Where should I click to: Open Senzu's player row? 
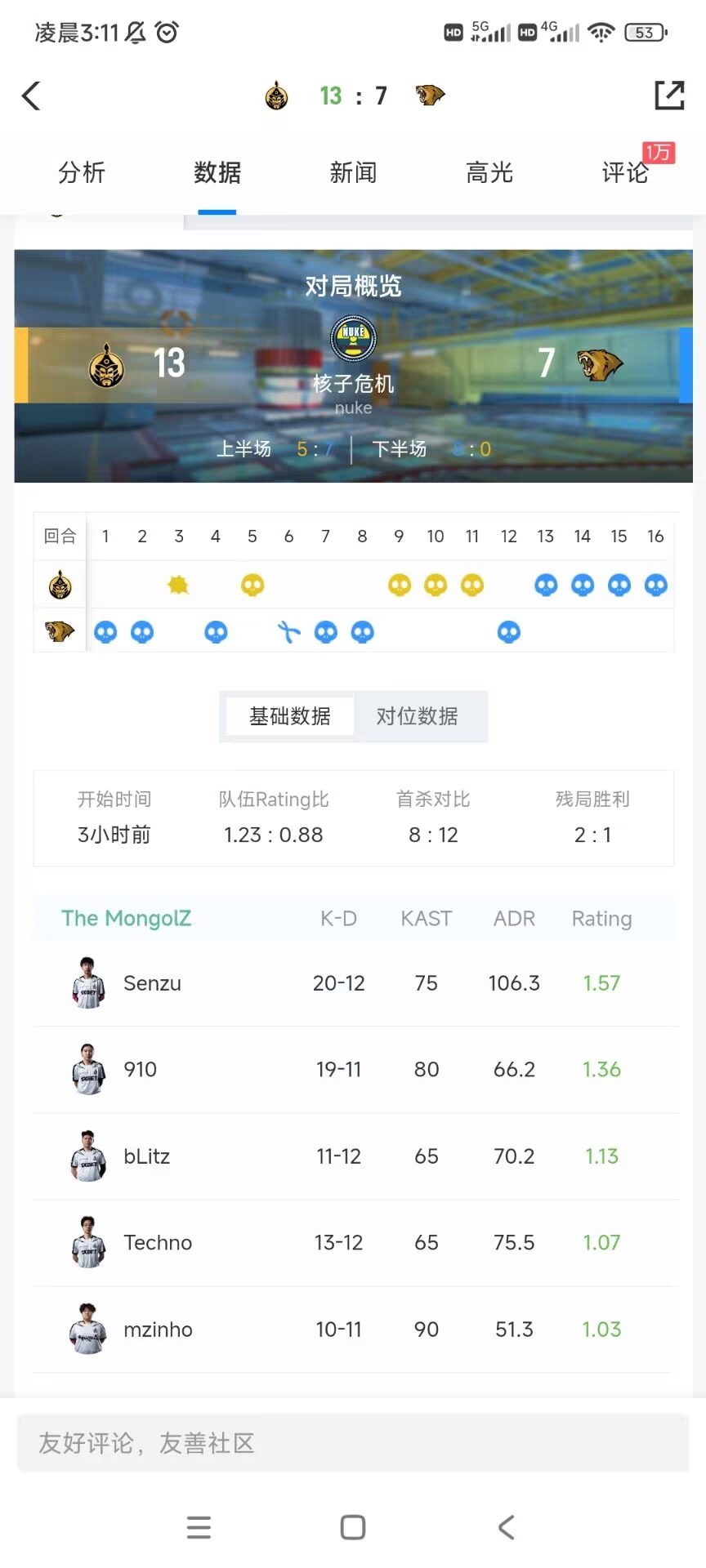click(x=353, y=983)
